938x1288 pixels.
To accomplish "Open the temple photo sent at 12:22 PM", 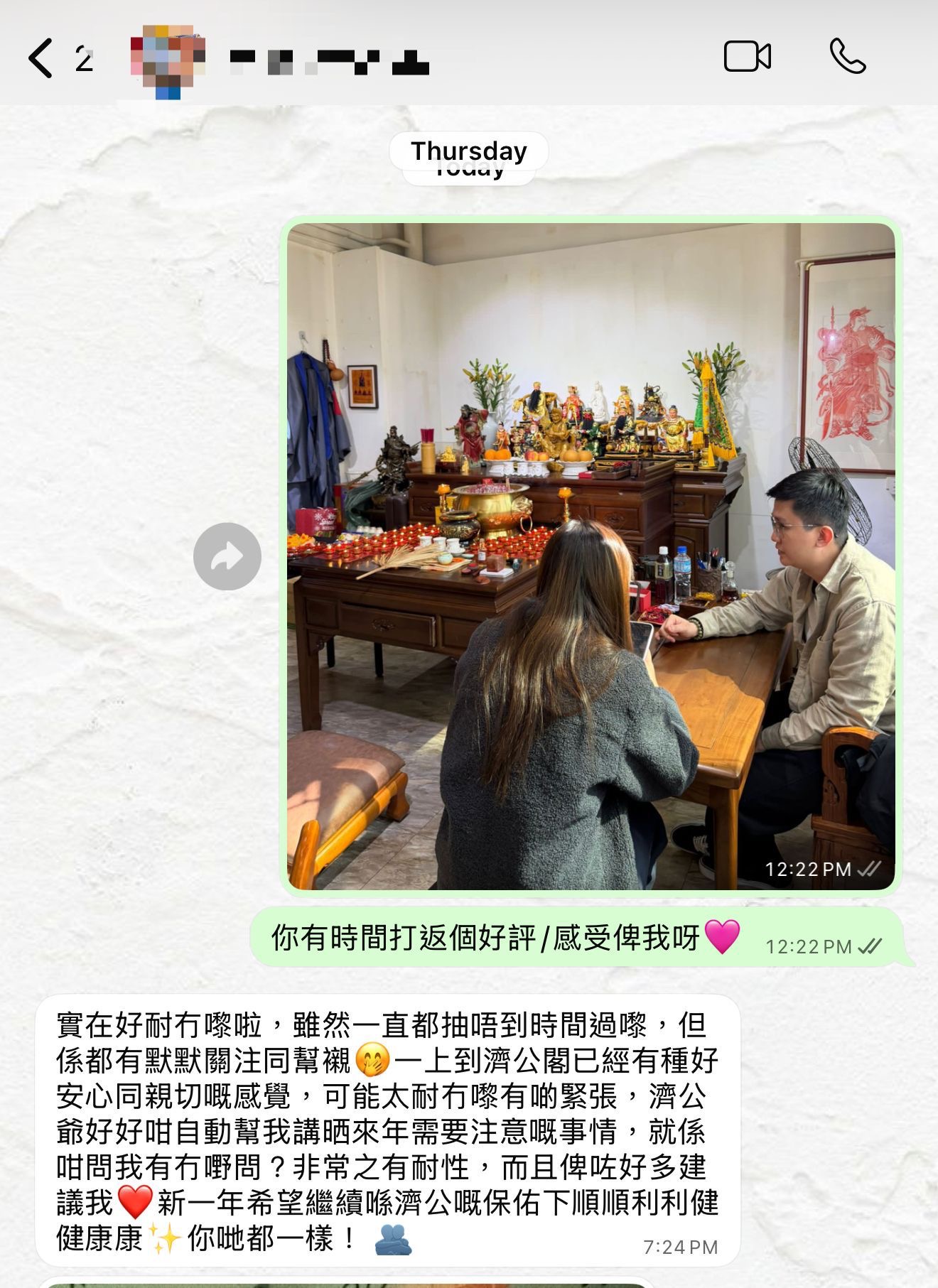I will pyautogui.click(x=591, y=556).
